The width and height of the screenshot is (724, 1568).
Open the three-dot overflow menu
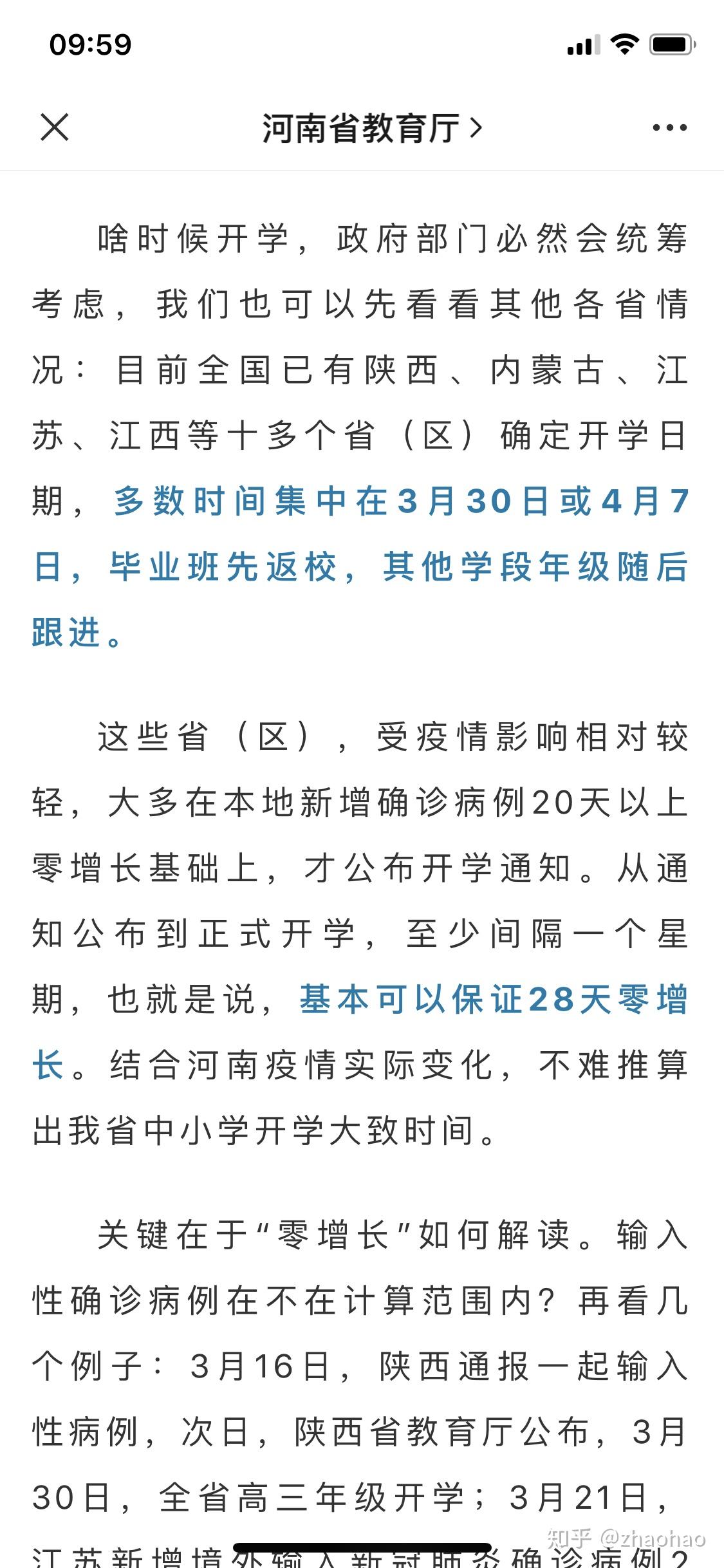click(669, 127)
